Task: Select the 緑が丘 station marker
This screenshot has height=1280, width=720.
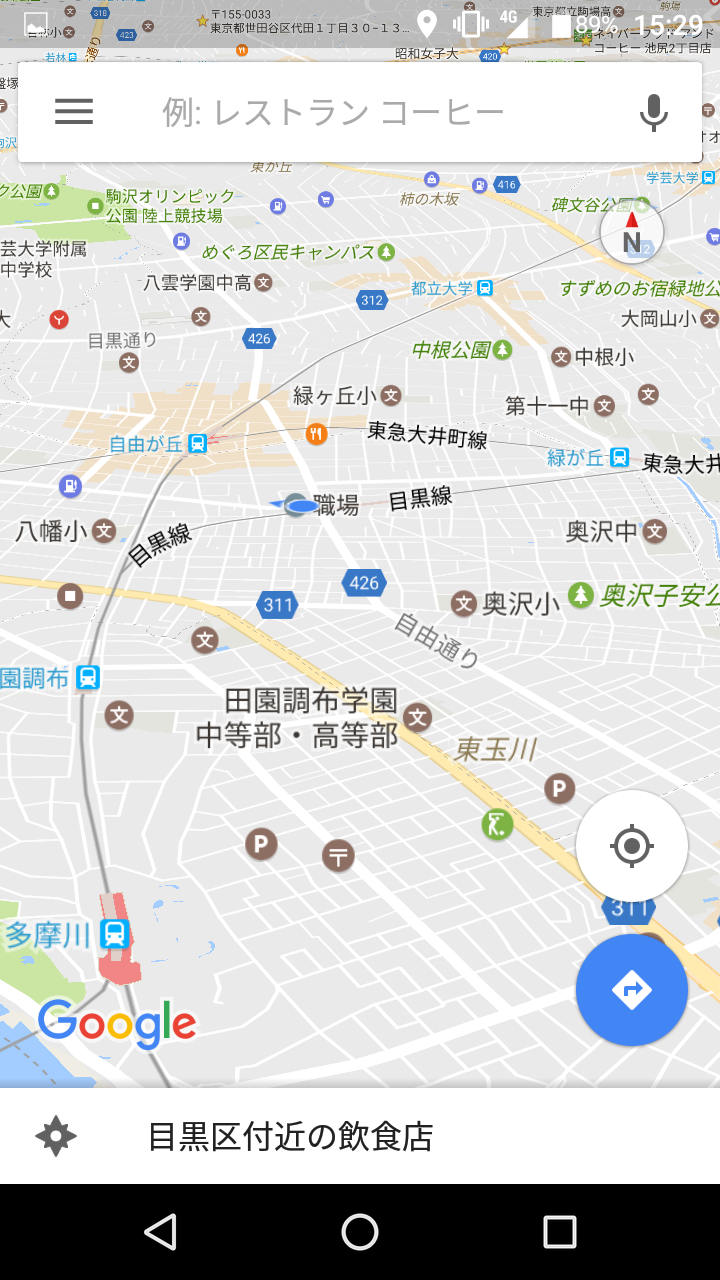Action: [x=620, y=458]
